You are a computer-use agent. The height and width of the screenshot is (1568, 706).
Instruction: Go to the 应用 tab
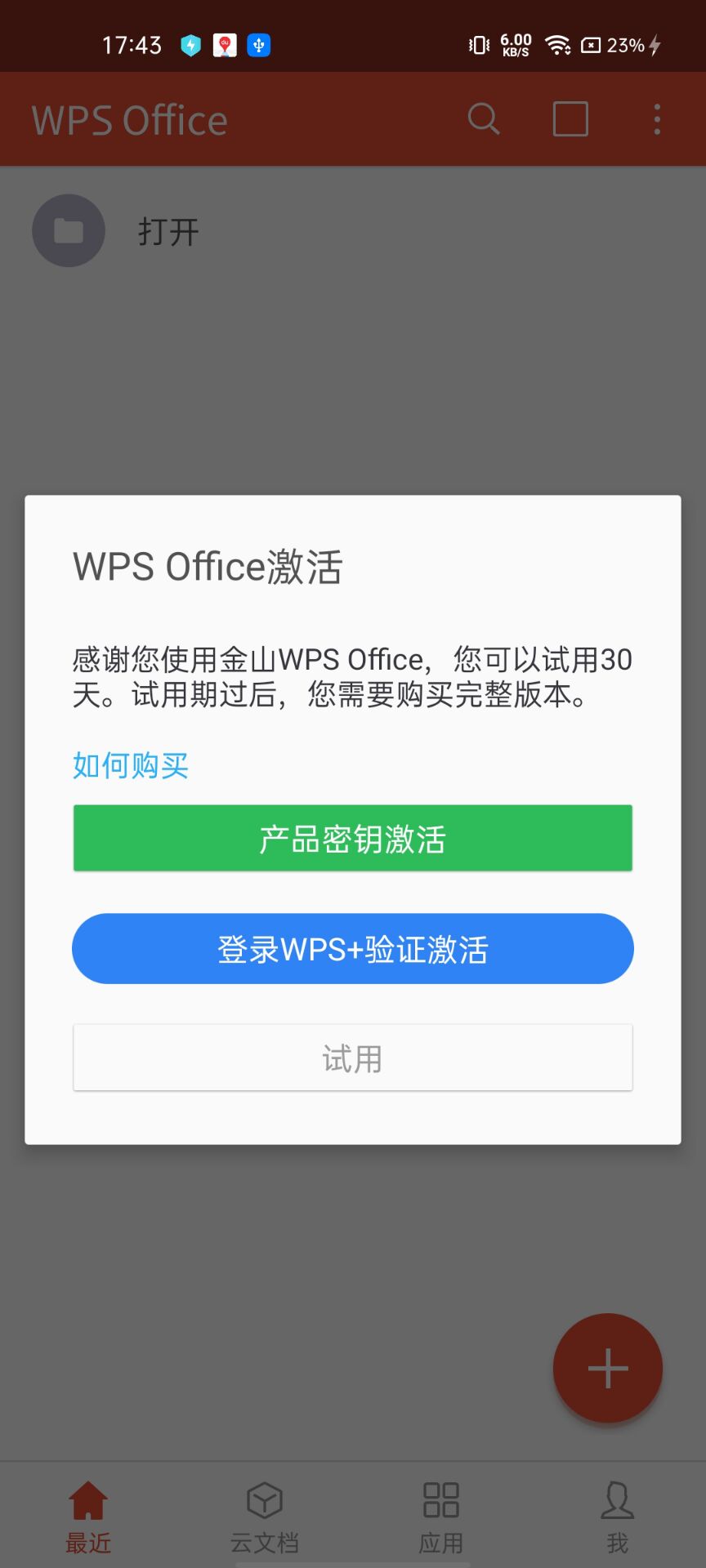coord(441,1517)
